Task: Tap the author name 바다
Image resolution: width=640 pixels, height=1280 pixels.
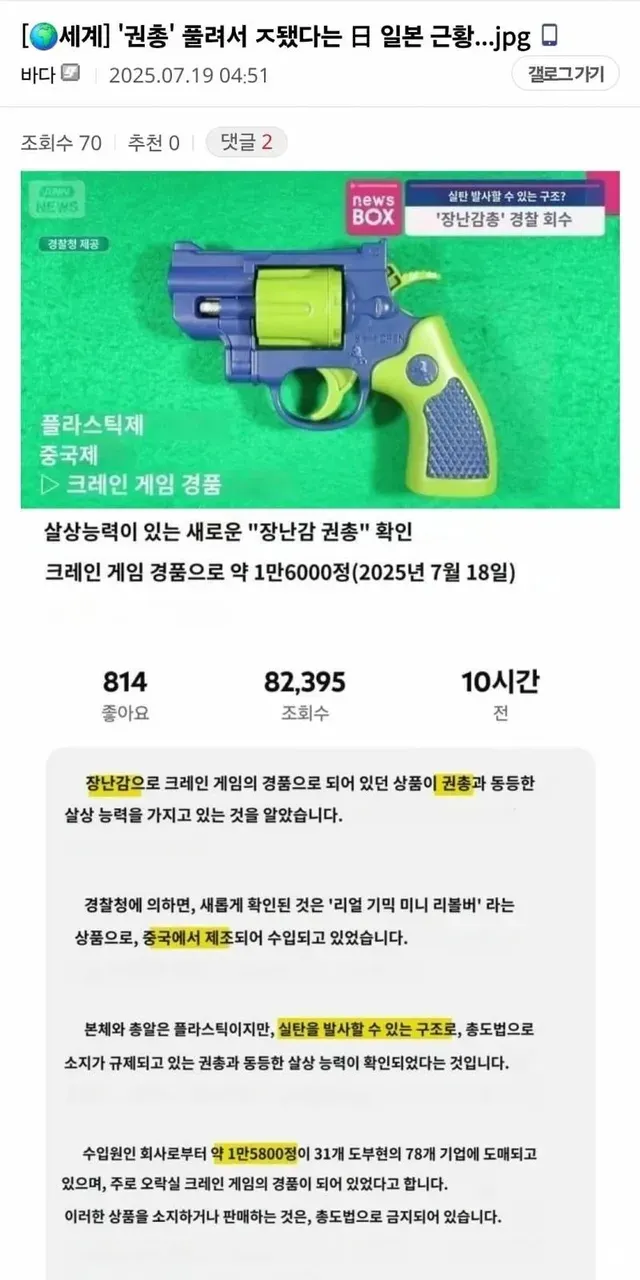Action: 37,75
